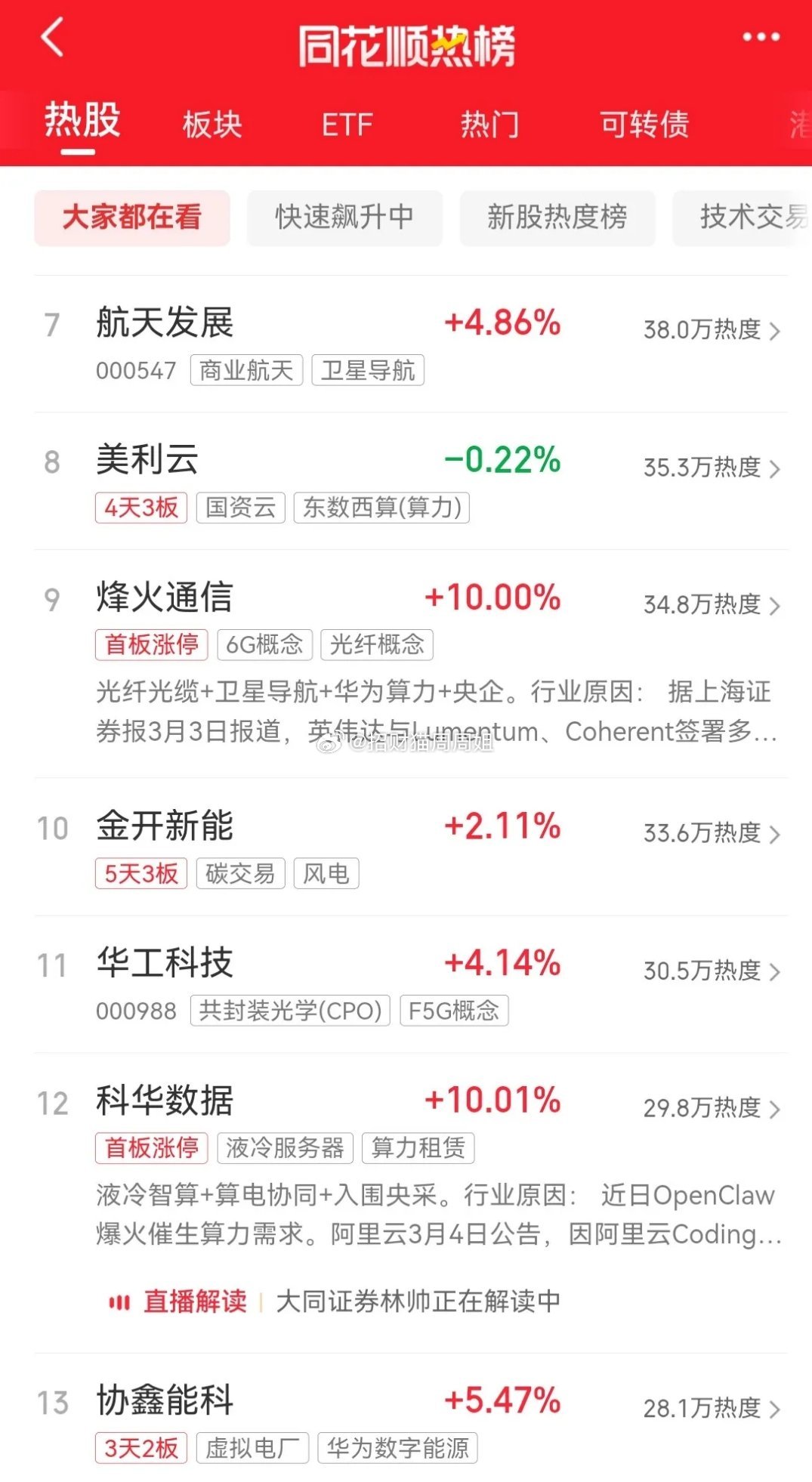Switch to the 新股热度榜 filter
Screen dimensions: 812x1482
557,218
